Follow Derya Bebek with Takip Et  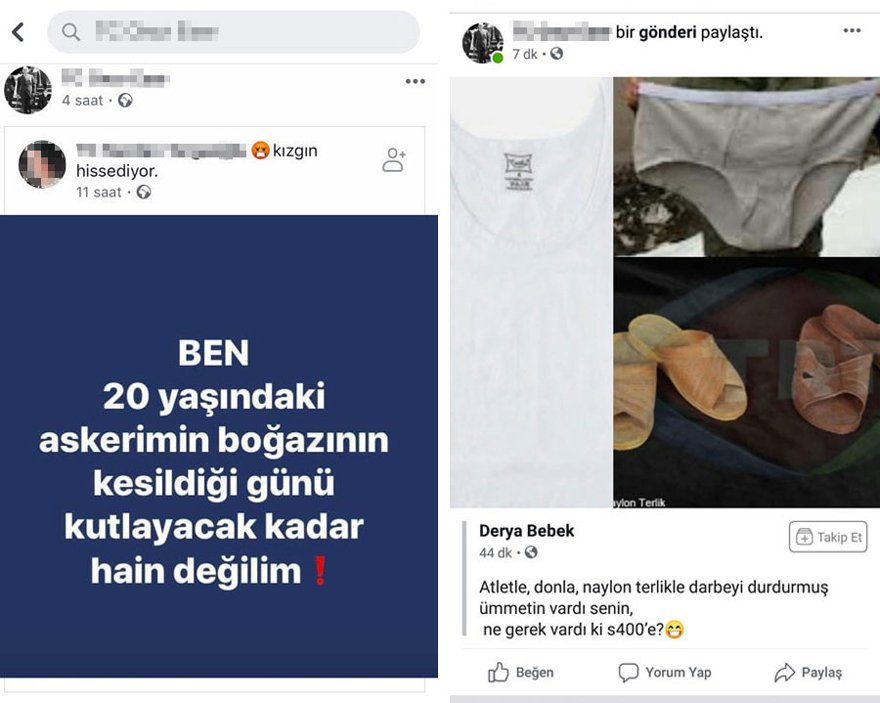tap(827, 537)
